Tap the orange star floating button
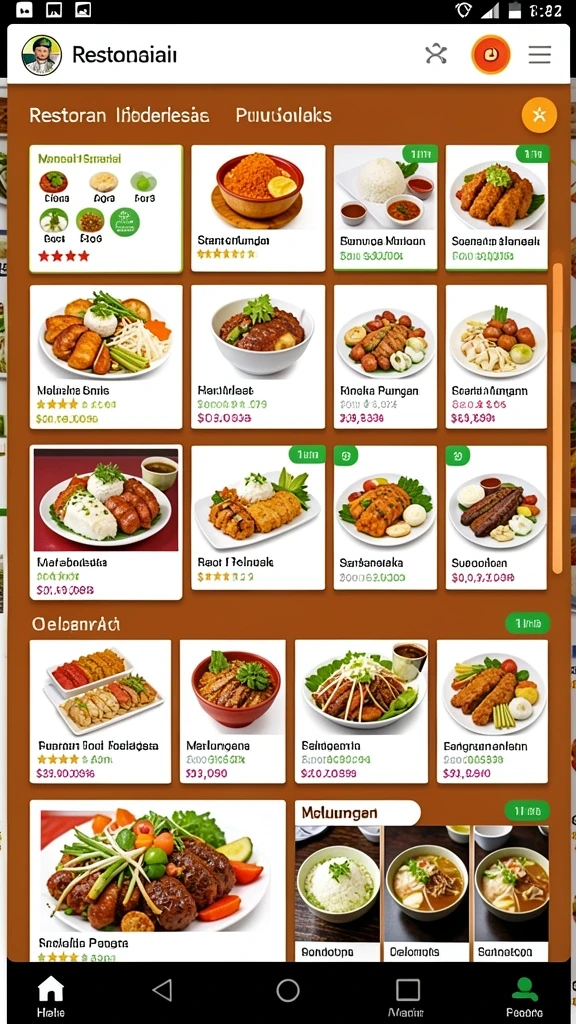The width and height of the screenshot is (576, 1024). pos(539,115)
